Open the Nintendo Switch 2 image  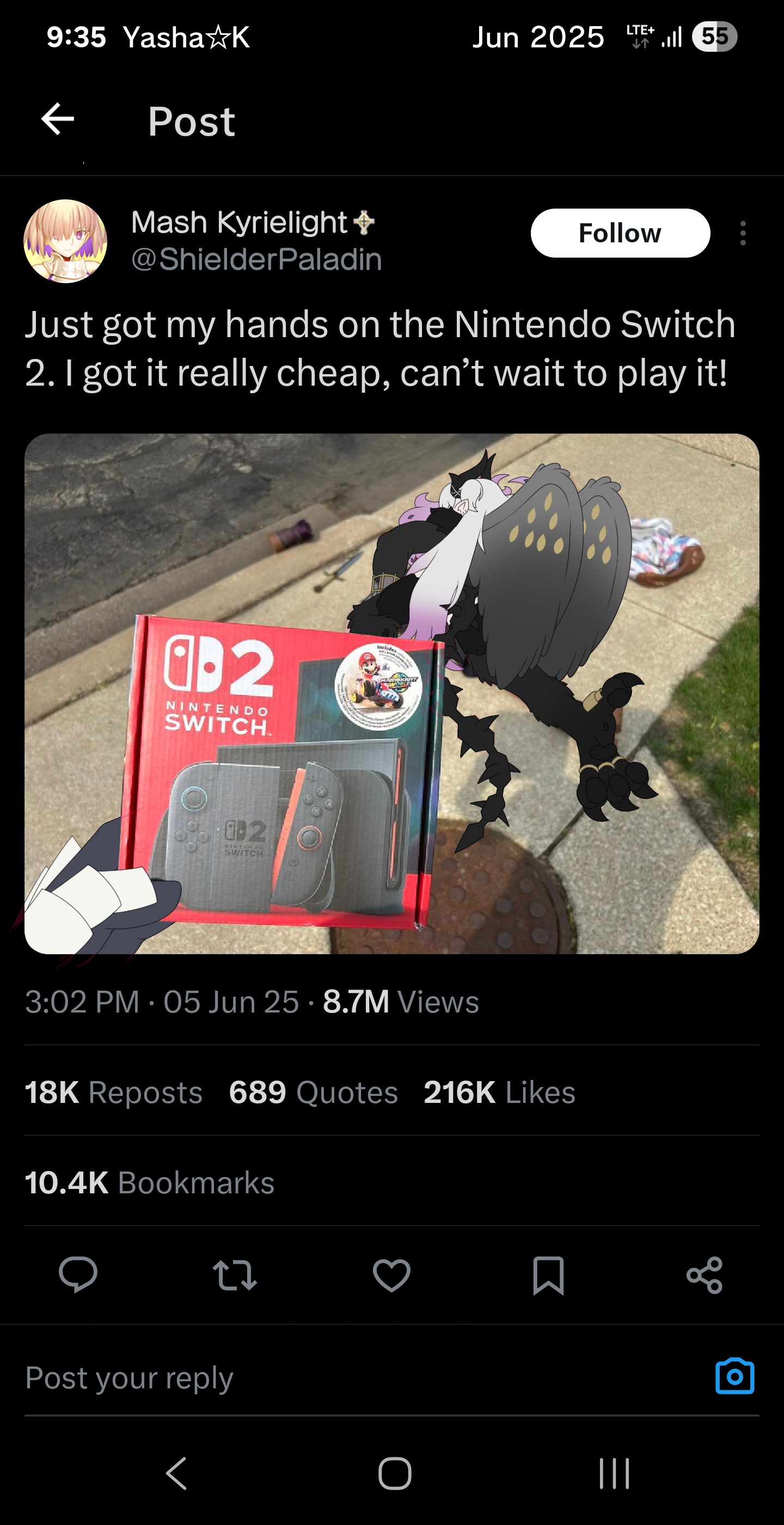391,693
